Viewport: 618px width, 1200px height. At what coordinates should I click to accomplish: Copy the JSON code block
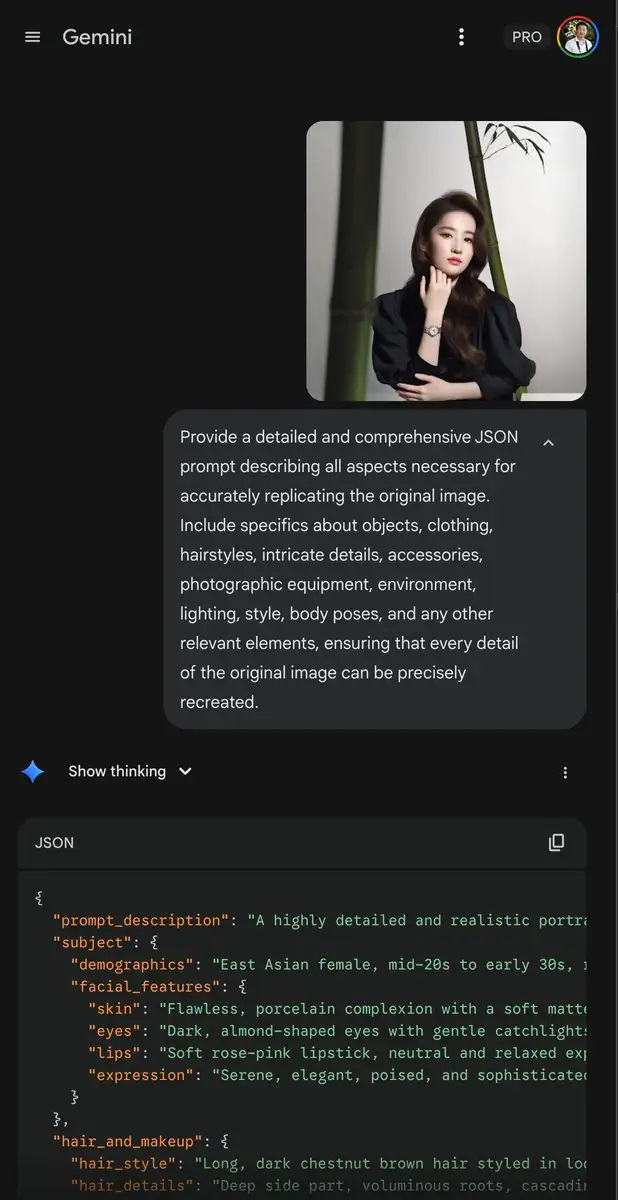click(557, 843)
